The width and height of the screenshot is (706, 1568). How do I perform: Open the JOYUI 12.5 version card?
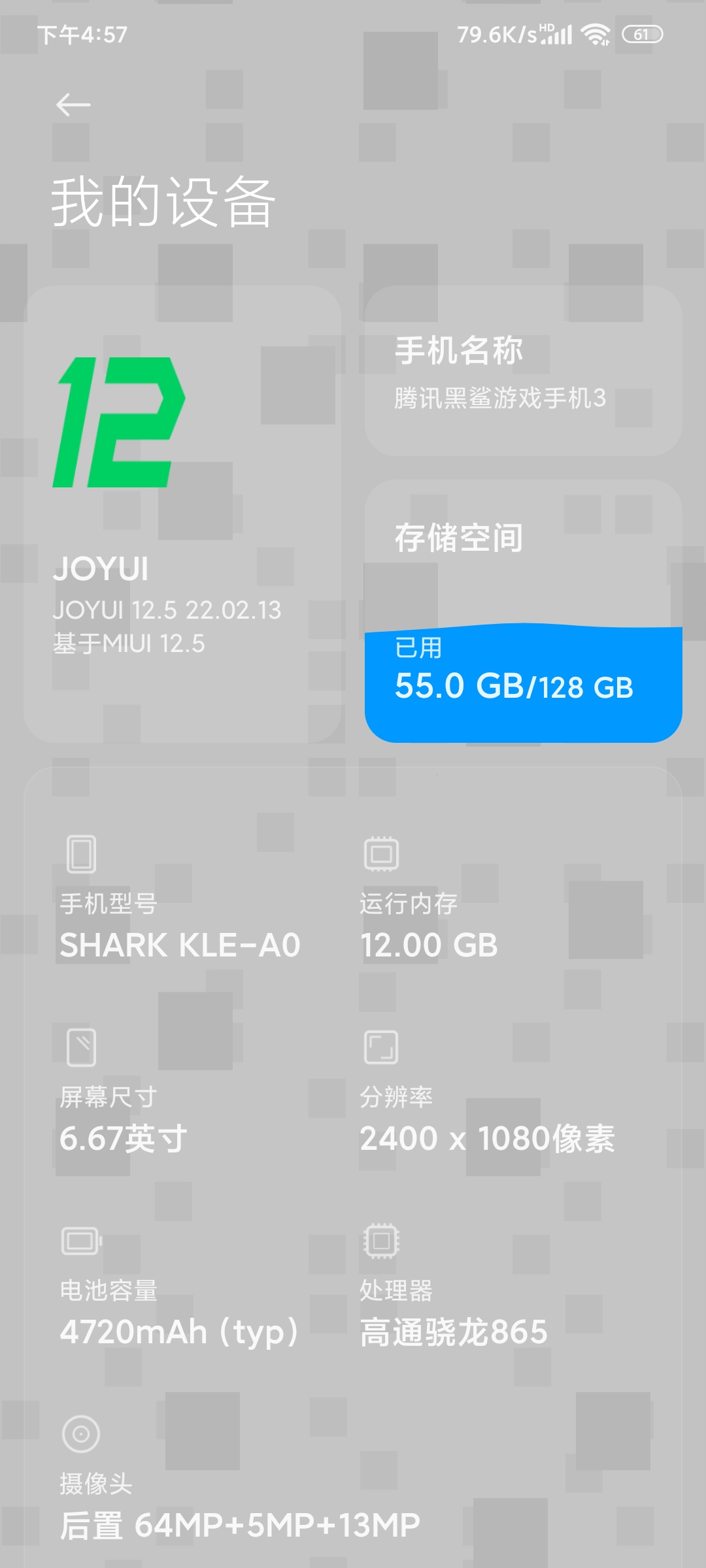pyautogui.click(x=182, y=514)
